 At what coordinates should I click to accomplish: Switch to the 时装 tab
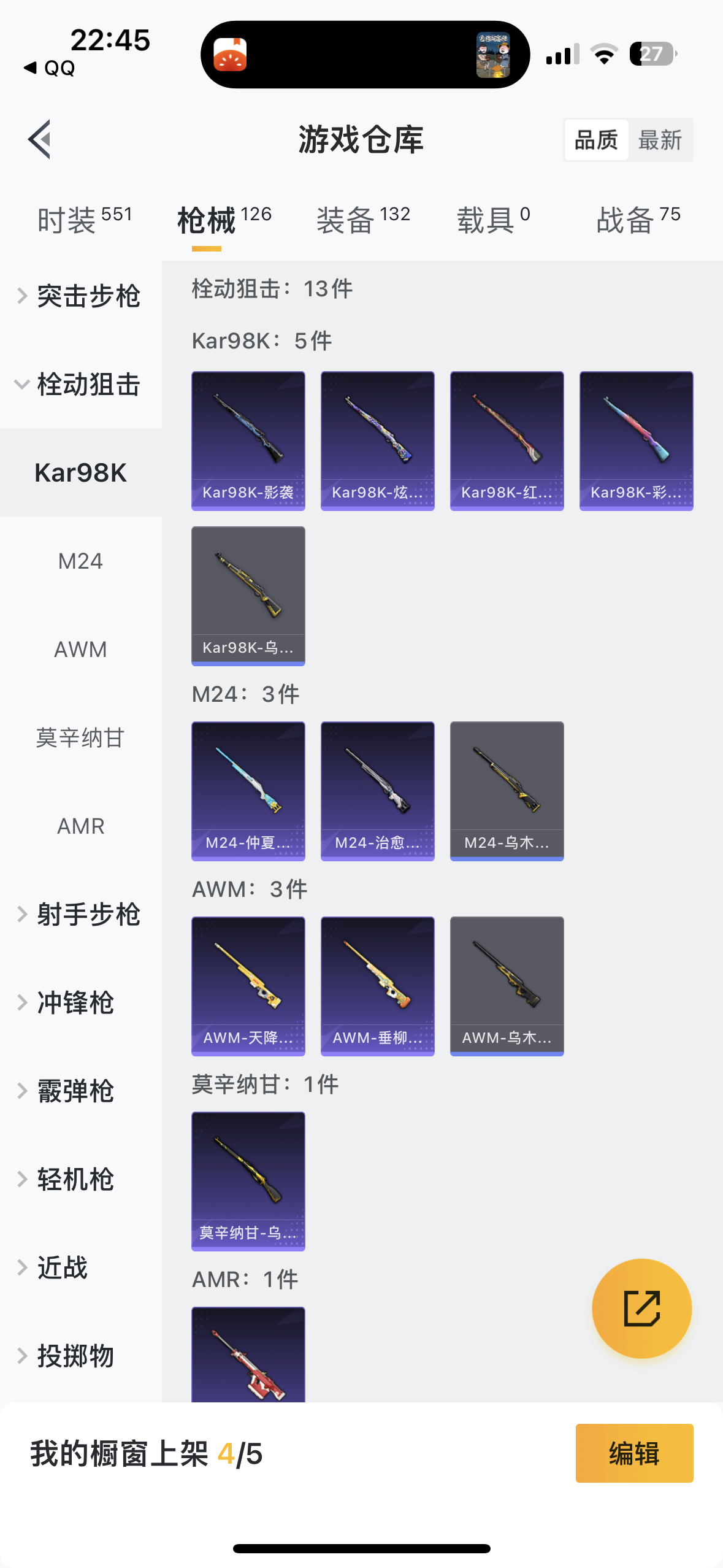pos(84,220)
